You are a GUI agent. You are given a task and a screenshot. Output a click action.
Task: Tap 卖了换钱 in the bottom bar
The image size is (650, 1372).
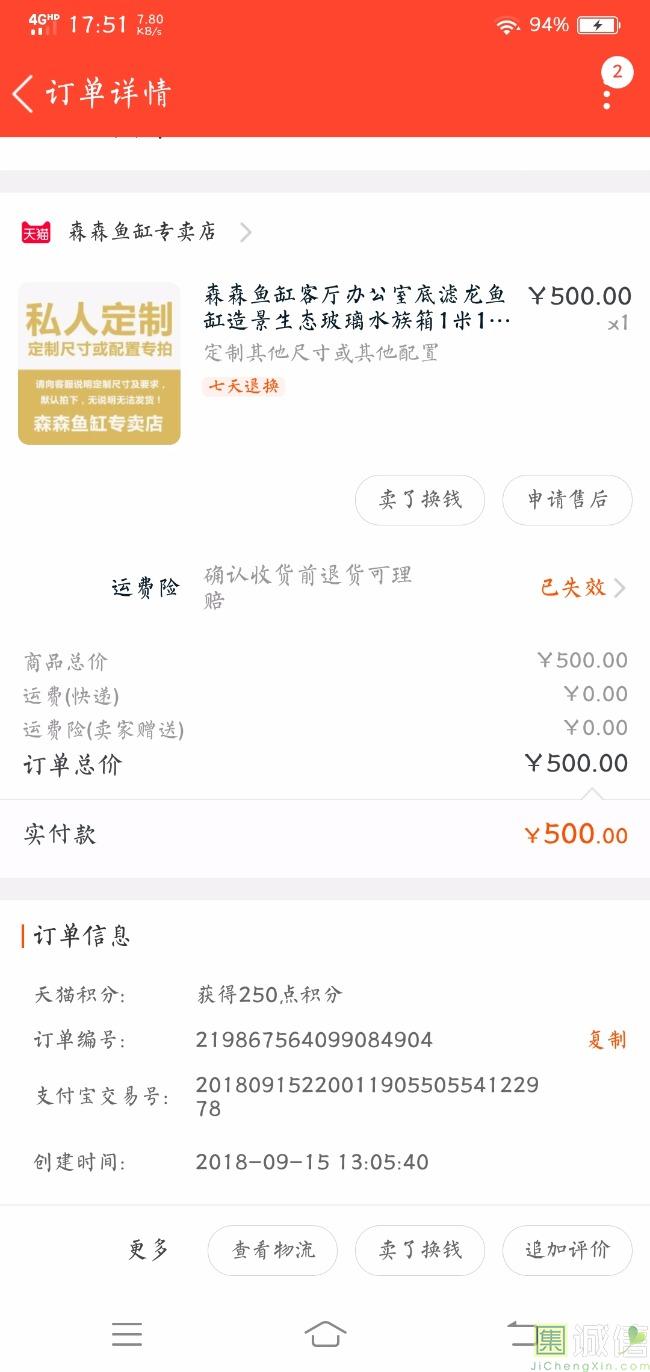(420, 1250)
